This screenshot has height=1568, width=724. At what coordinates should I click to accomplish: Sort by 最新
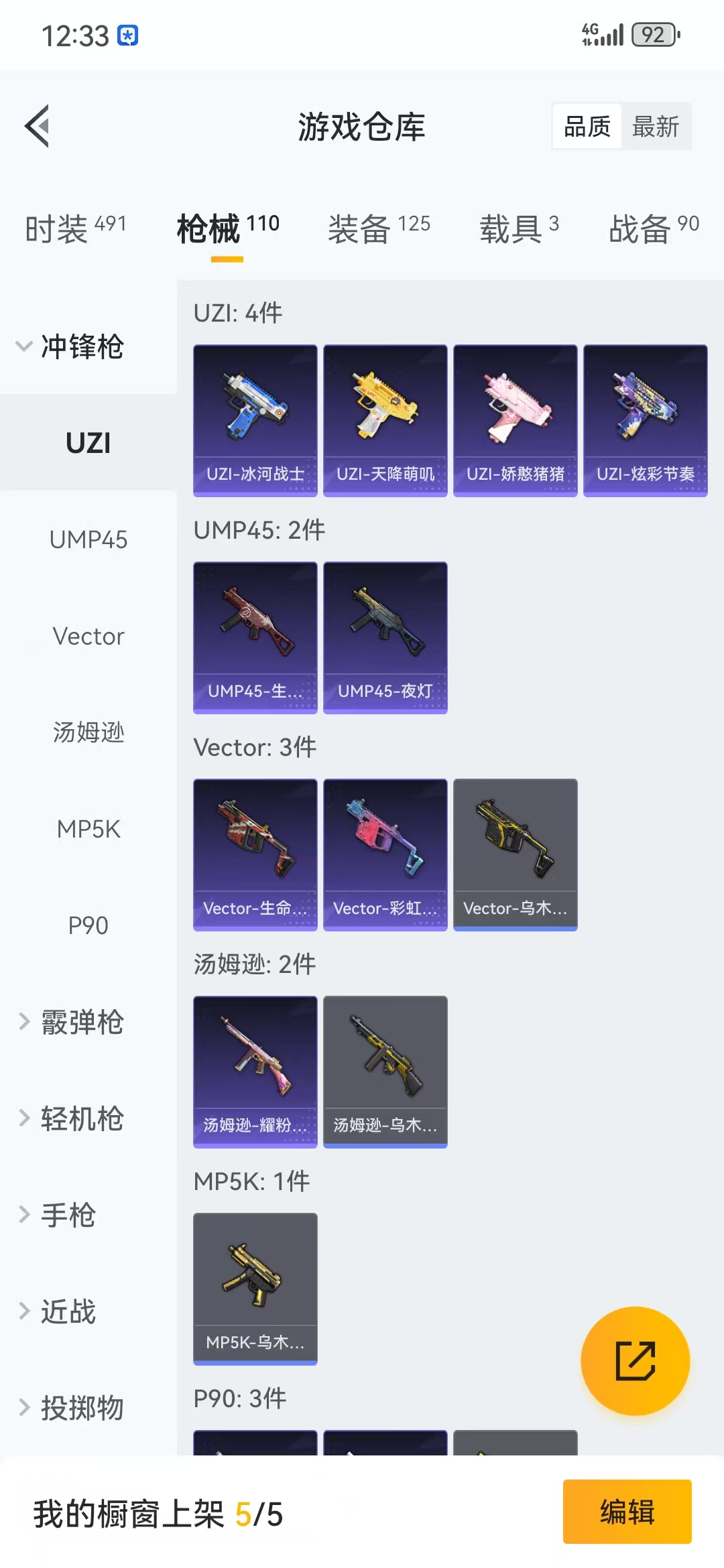[656, 127]
